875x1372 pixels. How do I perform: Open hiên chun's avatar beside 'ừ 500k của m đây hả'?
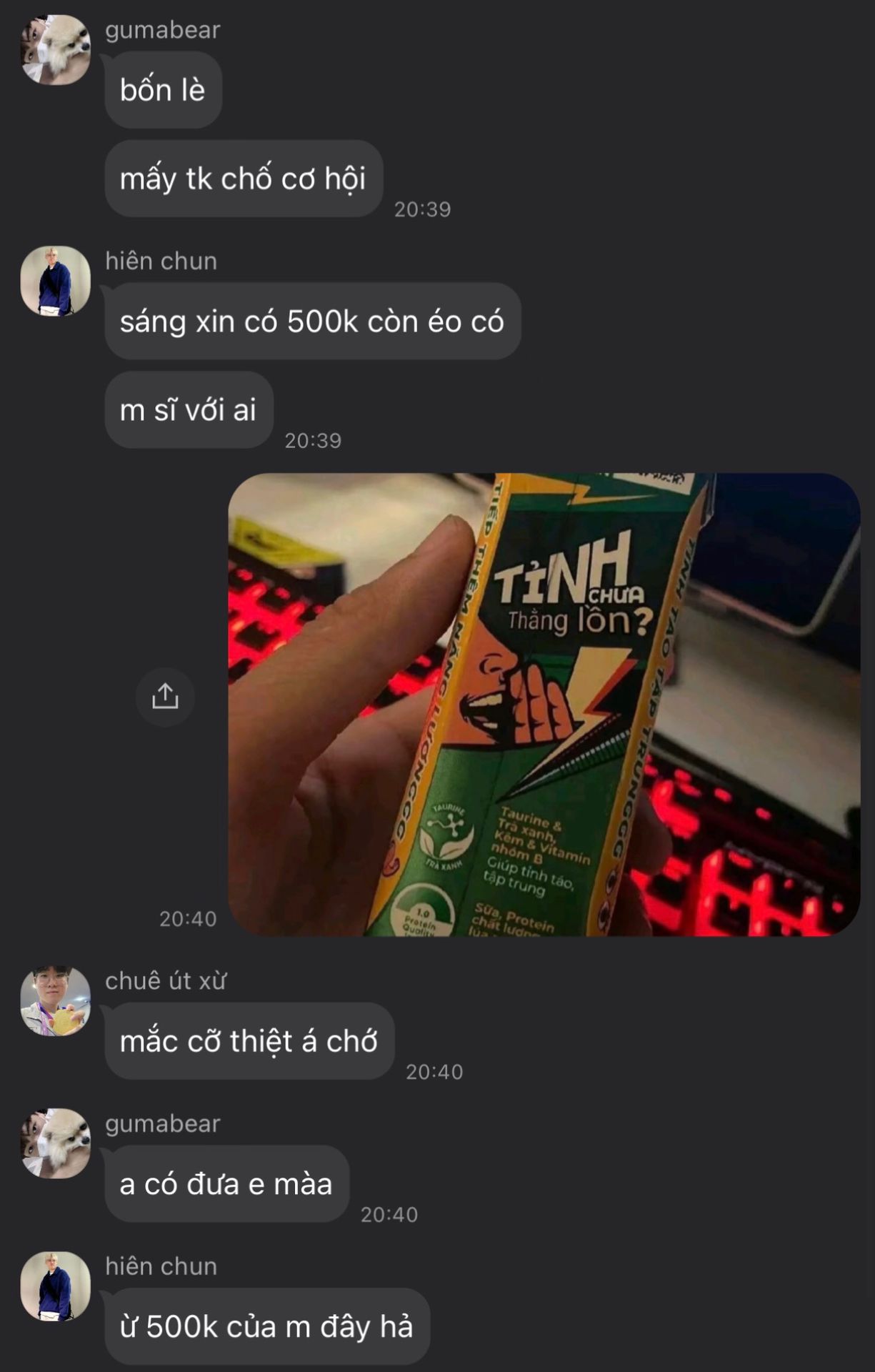pos(56,1286)
